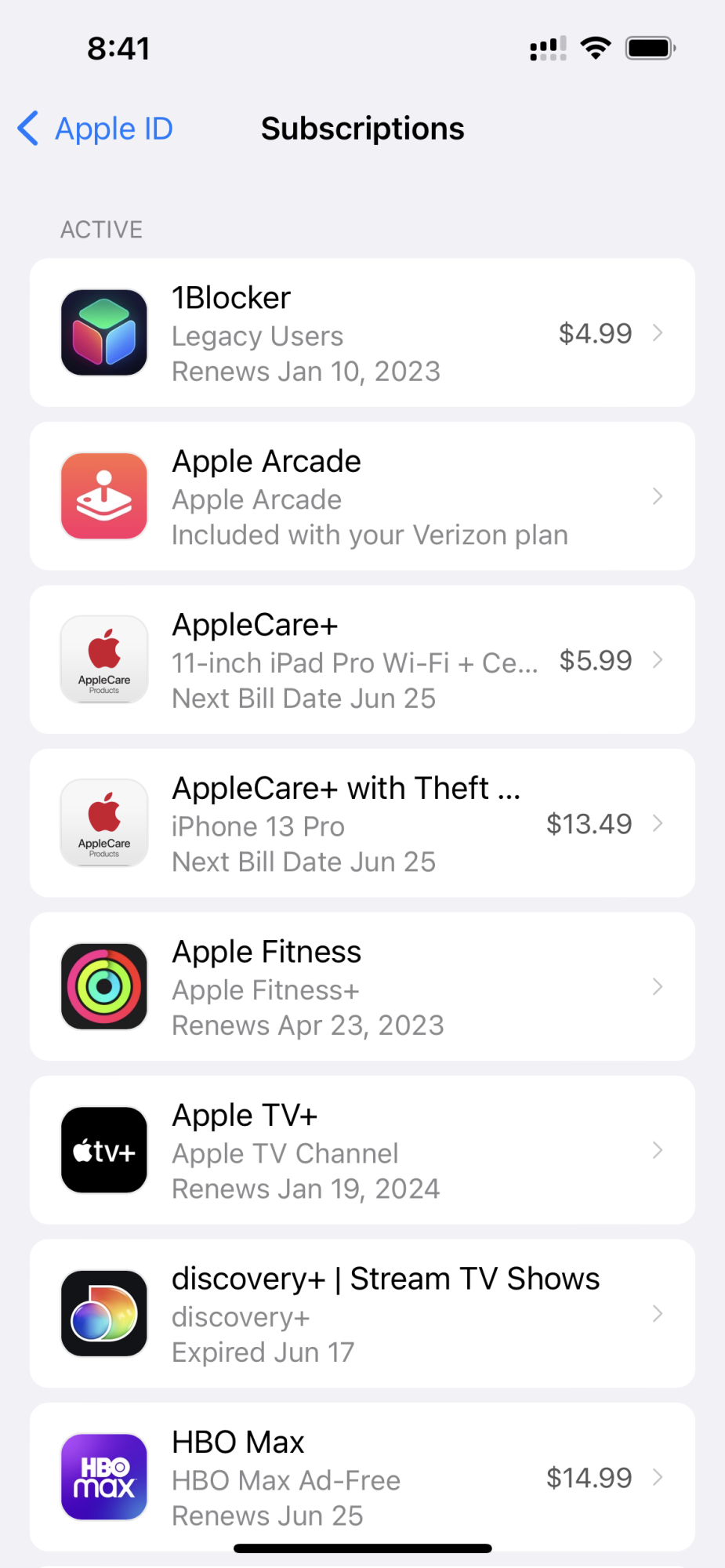725x1568 pixels.
Task: Open Apple Arcade subscription details
Action: coord(362,497)
